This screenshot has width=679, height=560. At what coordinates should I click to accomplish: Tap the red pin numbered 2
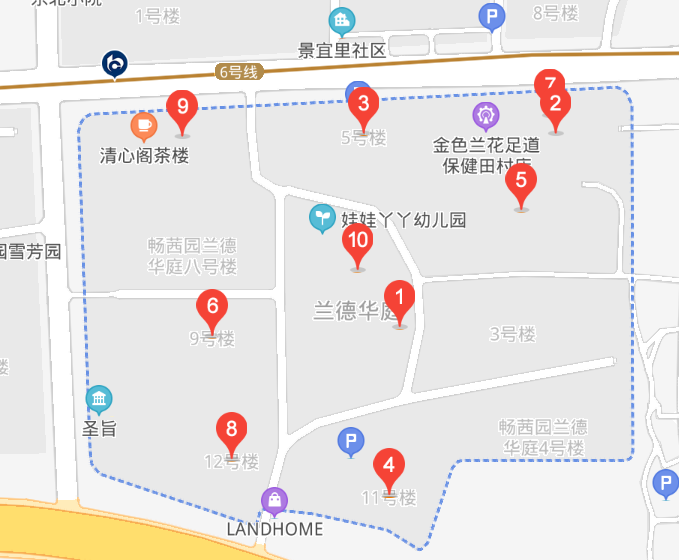pyautogui.click(x=556, y=104)
